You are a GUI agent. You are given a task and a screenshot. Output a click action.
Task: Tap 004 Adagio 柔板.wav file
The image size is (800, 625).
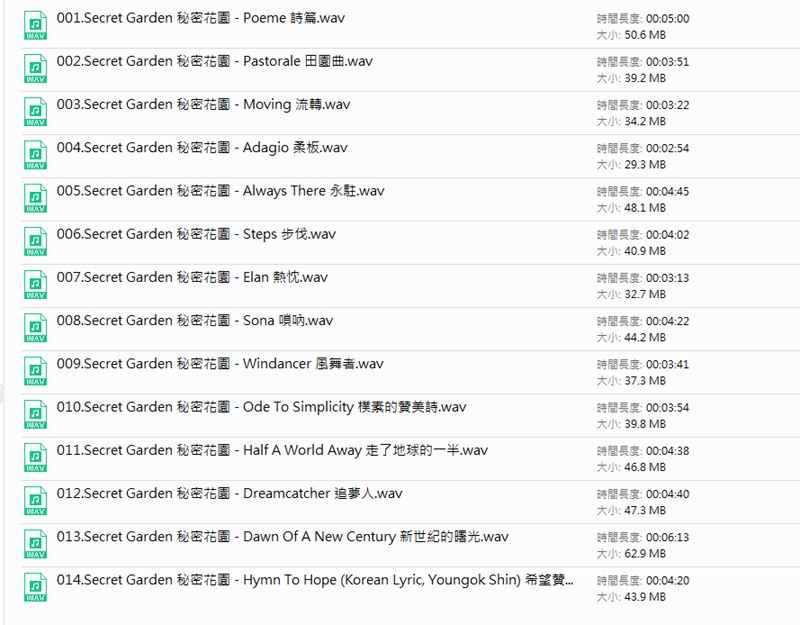[x=202, y=148]
